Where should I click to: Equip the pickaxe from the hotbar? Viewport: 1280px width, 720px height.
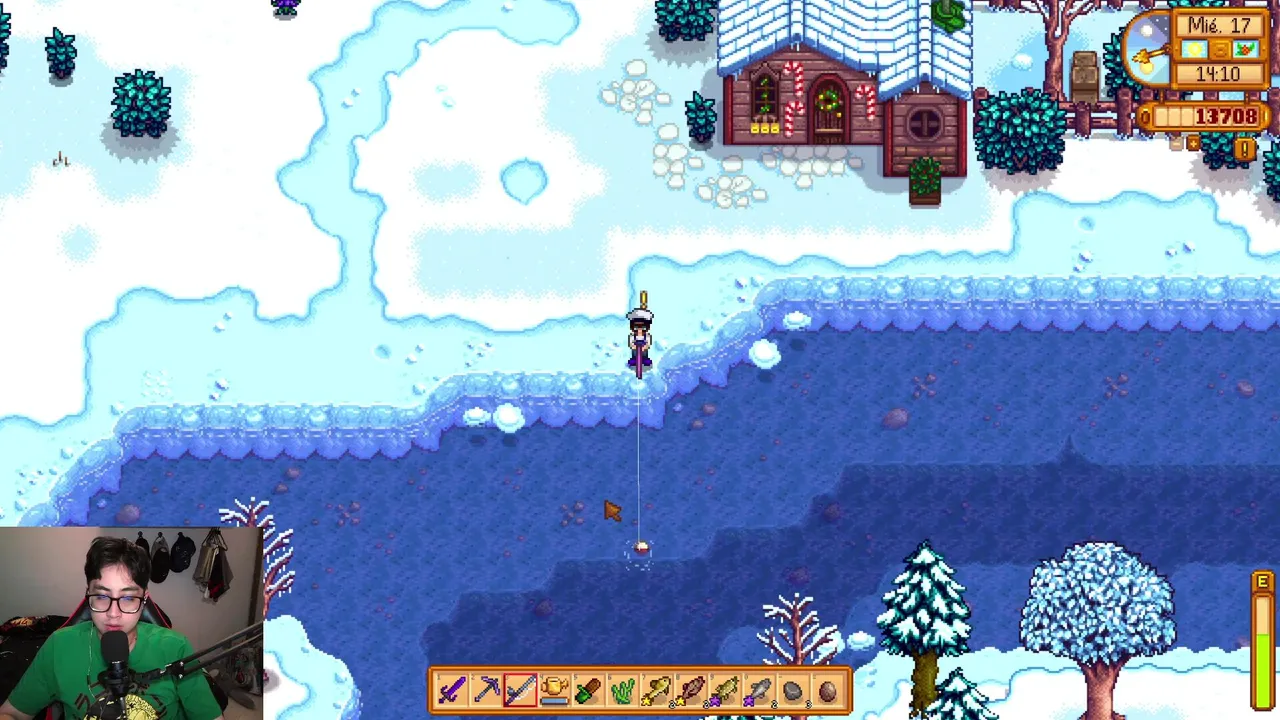pos(486,690)
